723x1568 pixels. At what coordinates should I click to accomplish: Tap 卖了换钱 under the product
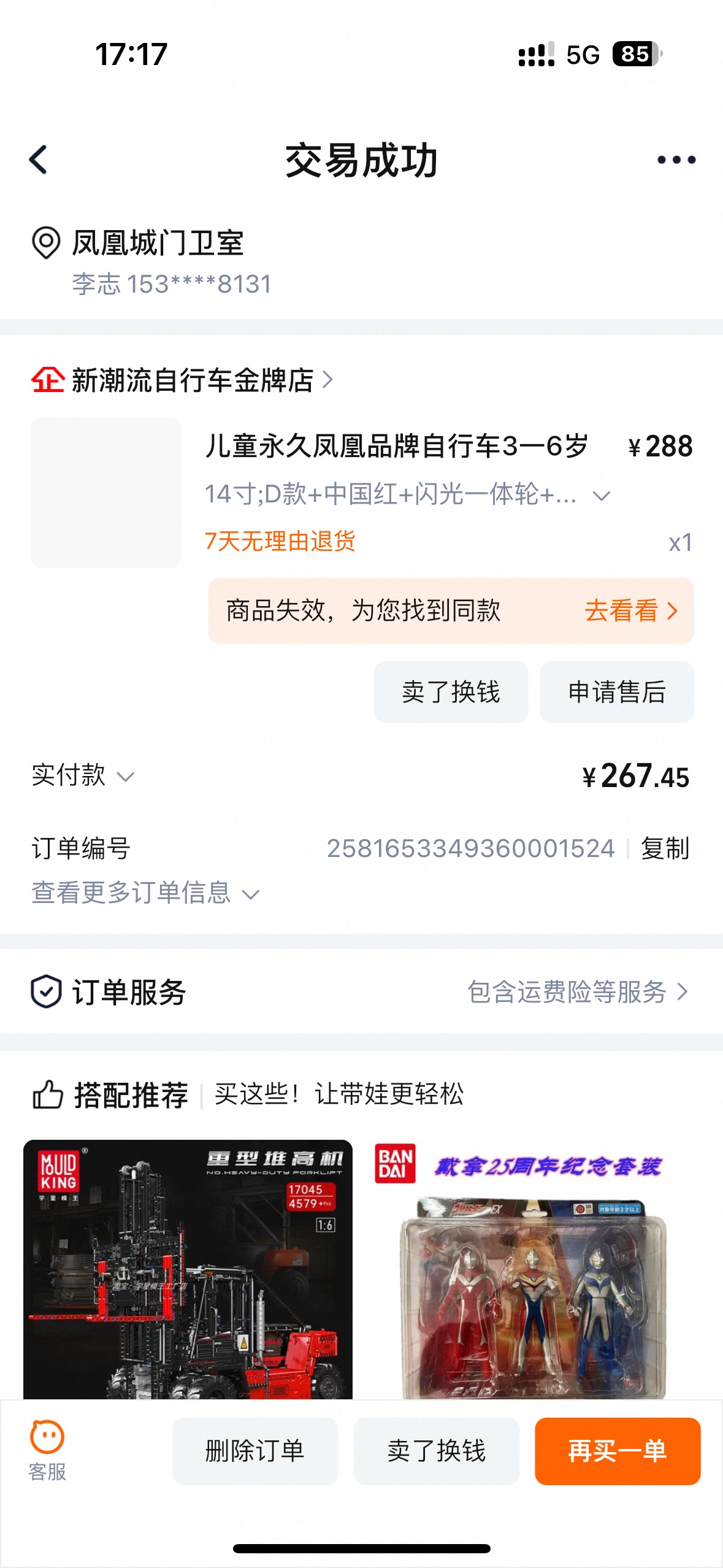click(x=451, y=692)
